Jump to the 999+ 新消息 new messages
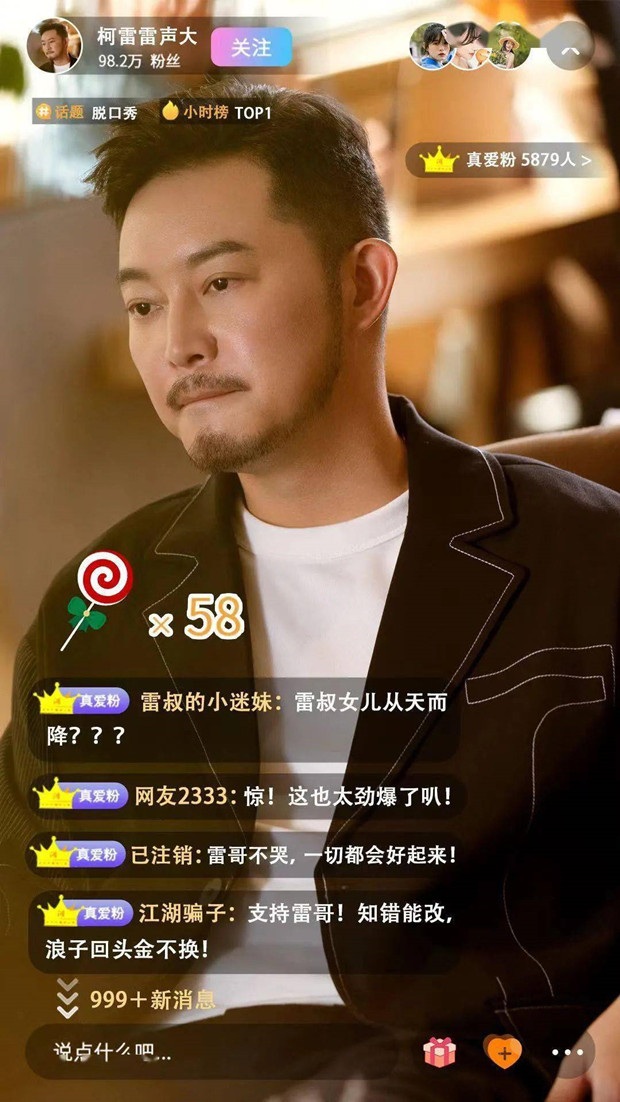The height and width of the screenshot is (1102, 620). pos(137,998)
